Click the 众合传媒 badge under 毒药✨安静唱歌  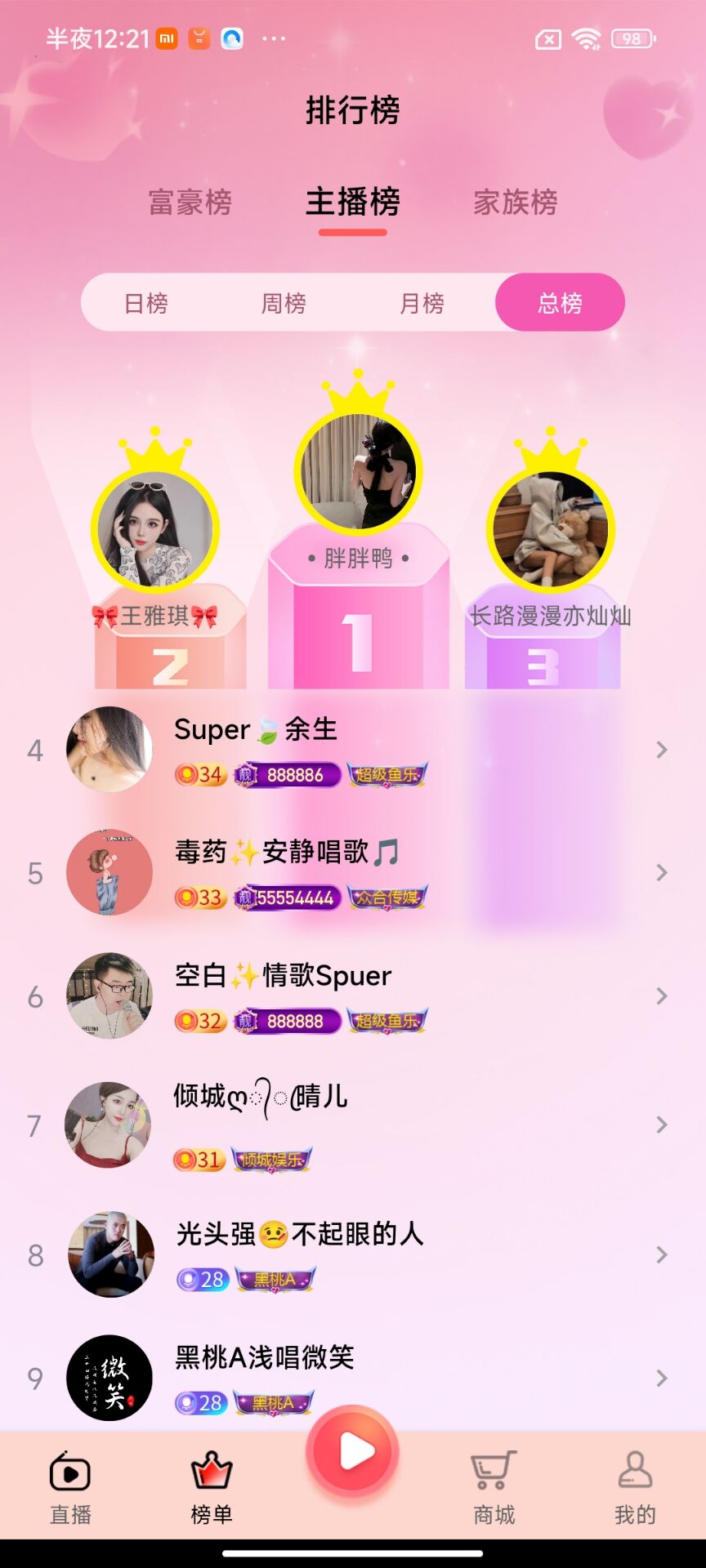pyautogui.click(x=387, y=898)
